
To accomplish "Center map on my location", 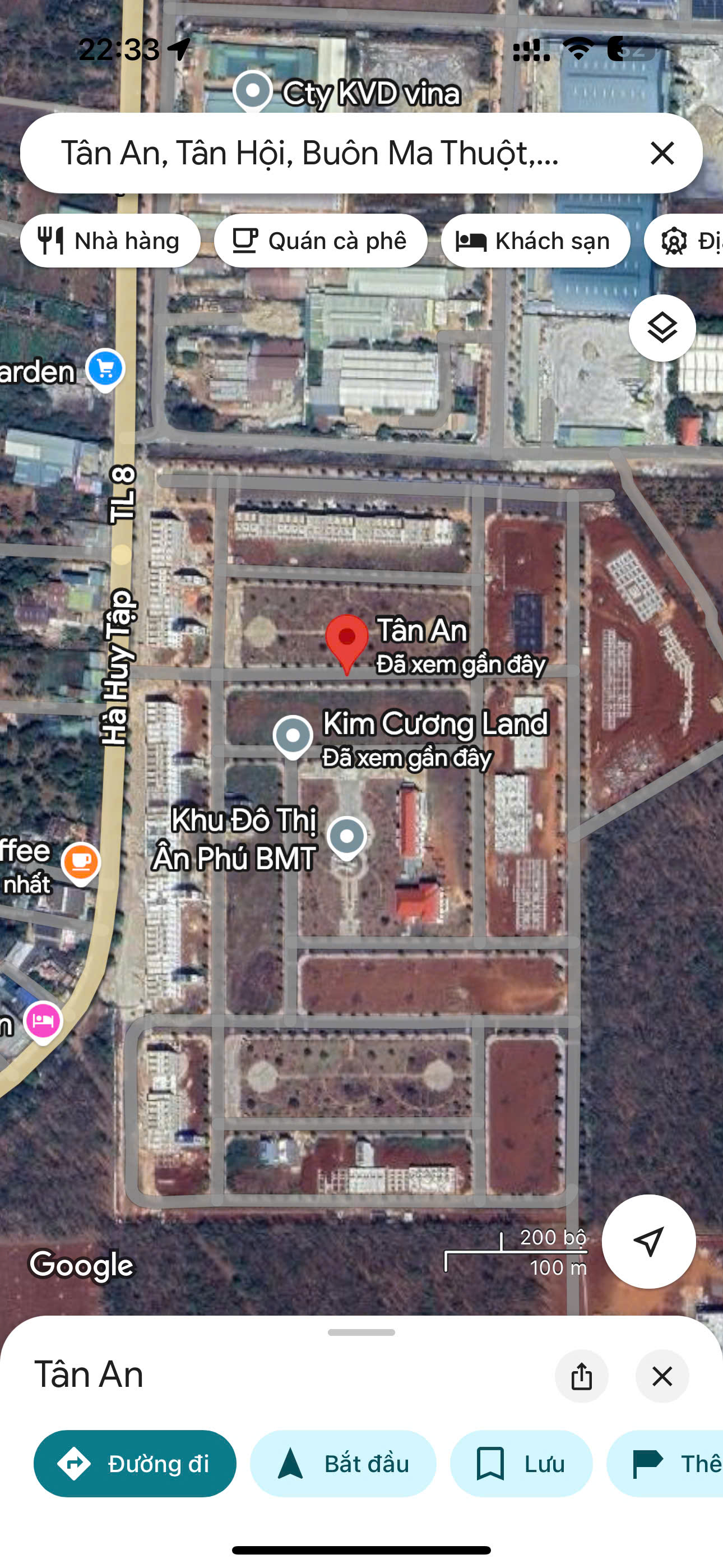I will (648, 1241).
